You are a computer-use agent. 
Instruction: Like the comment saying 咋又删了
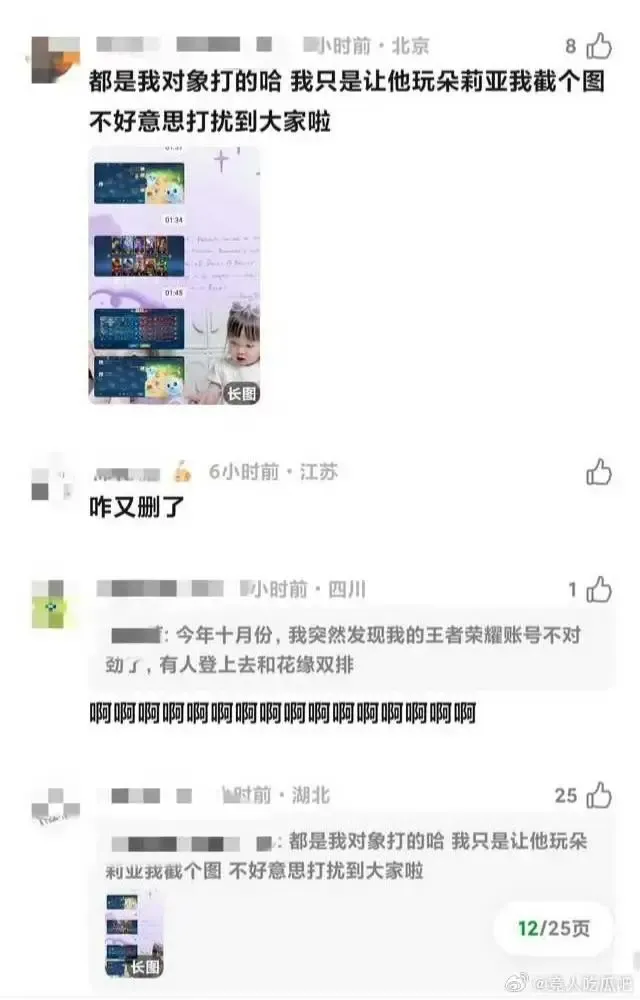click(598, 472)
